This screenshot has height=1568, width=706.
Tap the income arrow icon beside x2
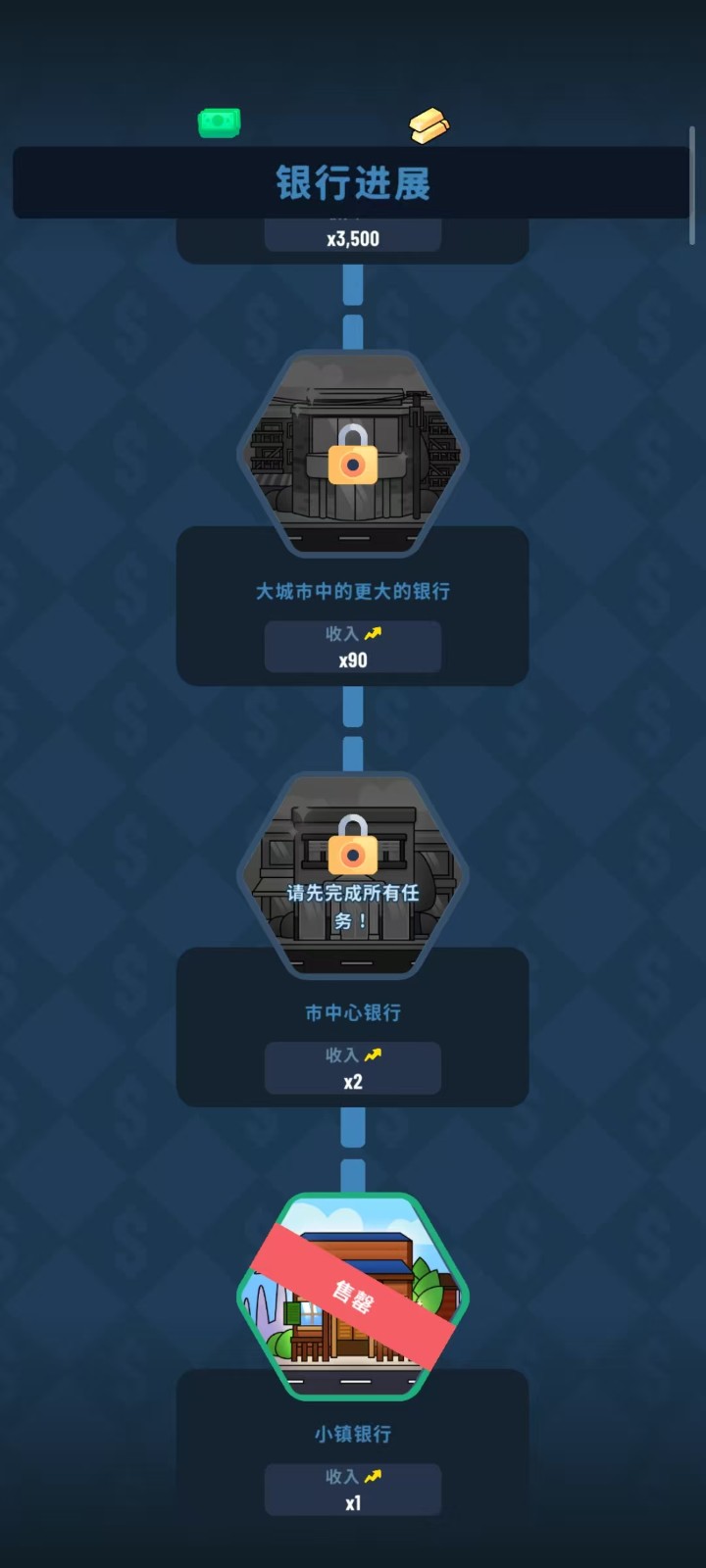[x=373, y=1054]
